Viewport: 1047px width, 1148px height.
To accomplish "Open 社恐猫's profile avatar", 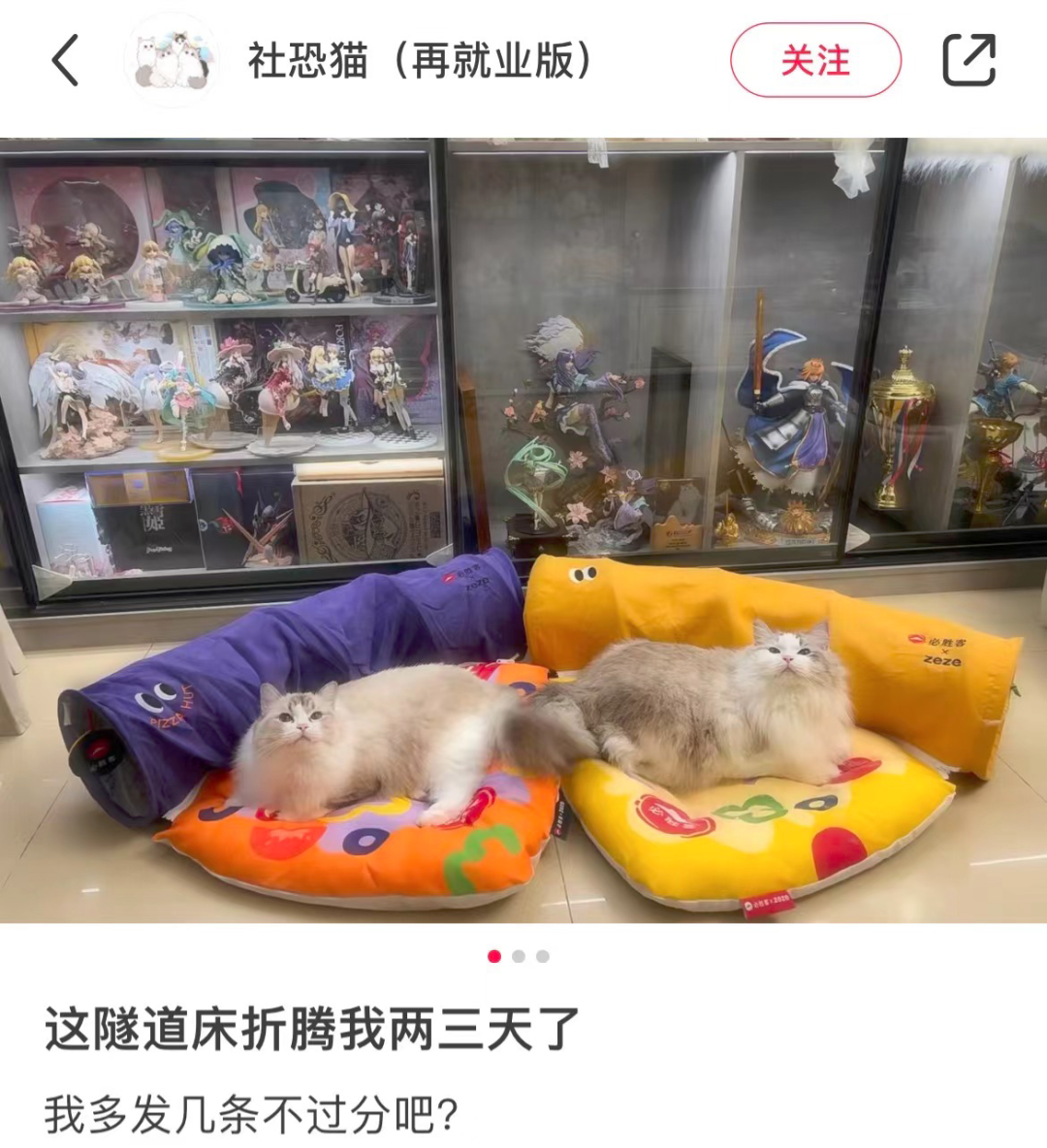I will point(172,60).
